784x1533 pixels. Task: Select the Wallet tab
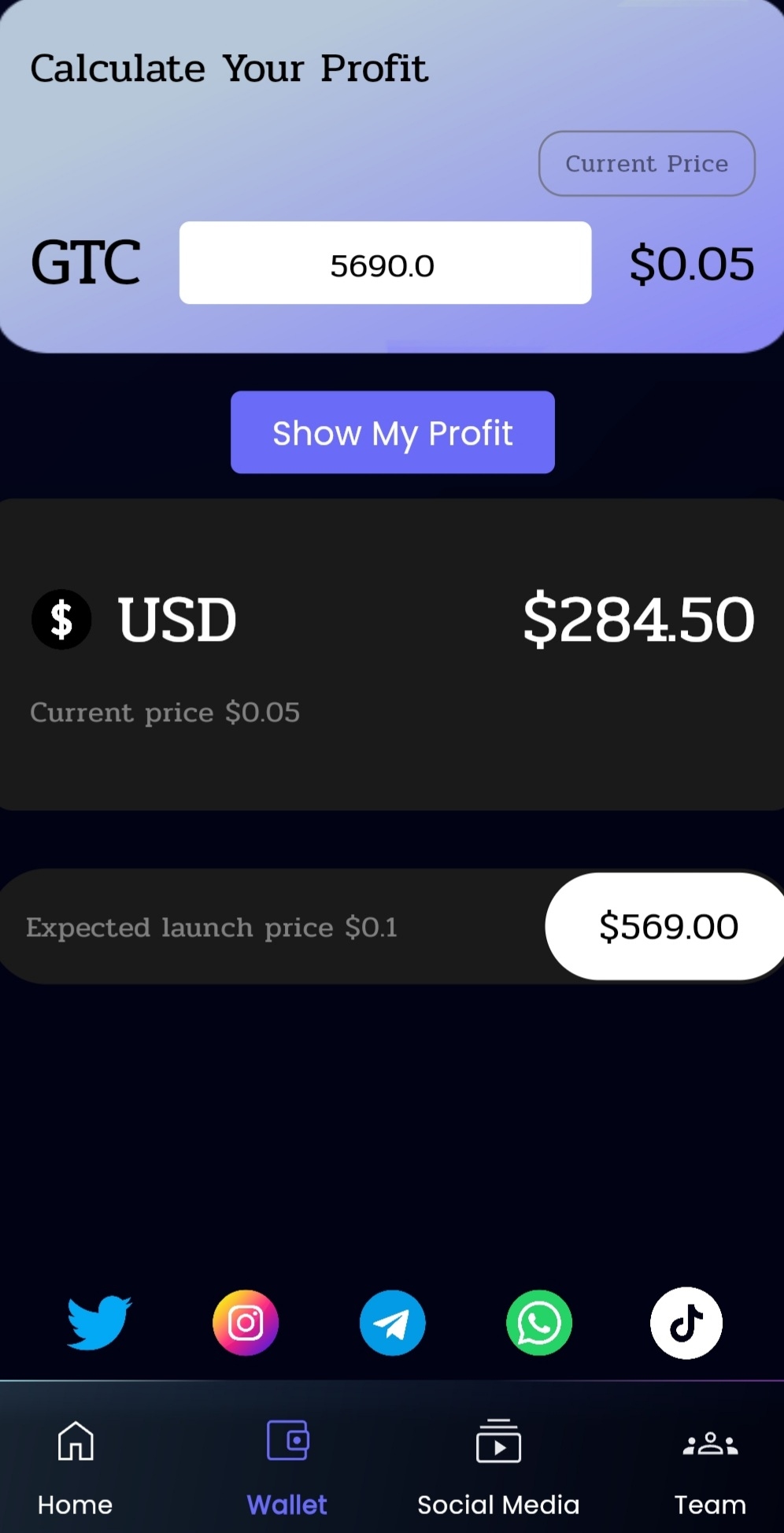point(287,1466)
